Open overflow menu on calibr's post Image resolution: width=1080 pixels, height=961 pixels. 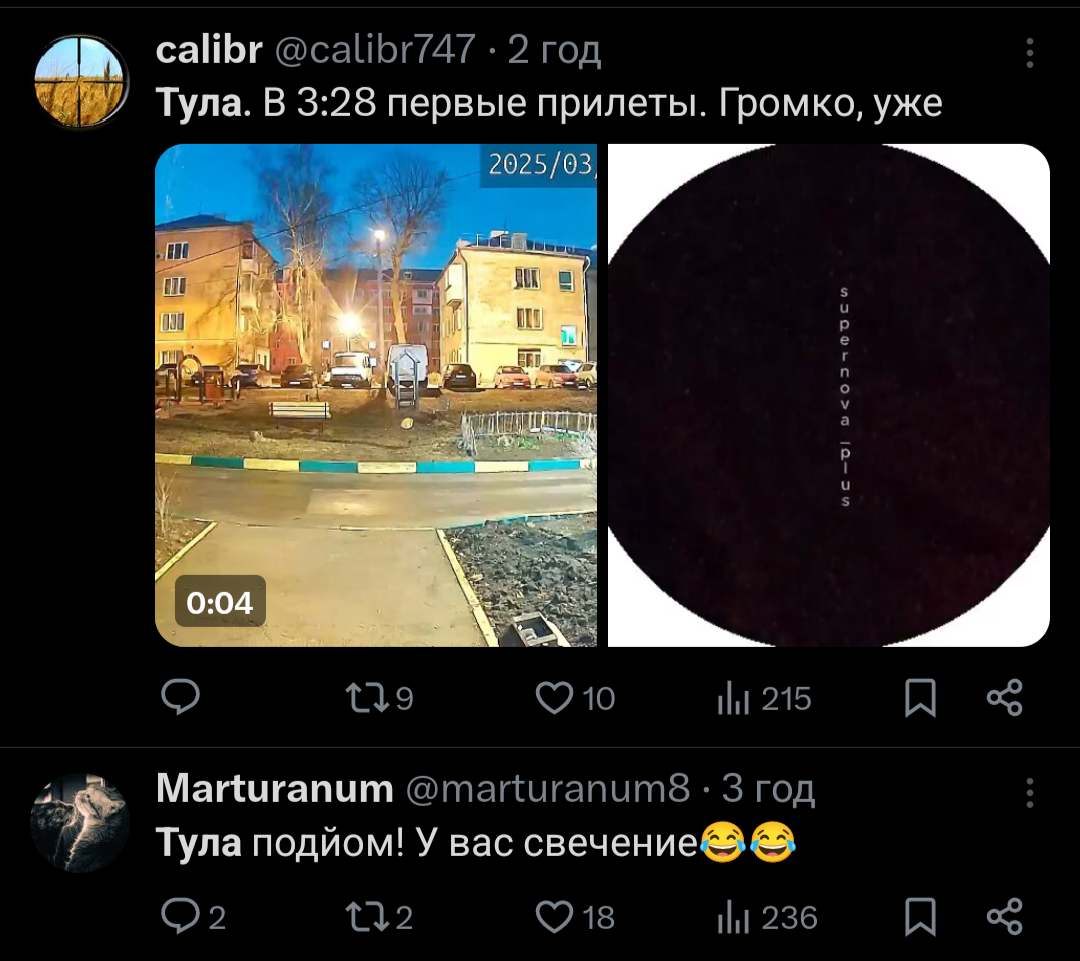[x=1029, y=53]
